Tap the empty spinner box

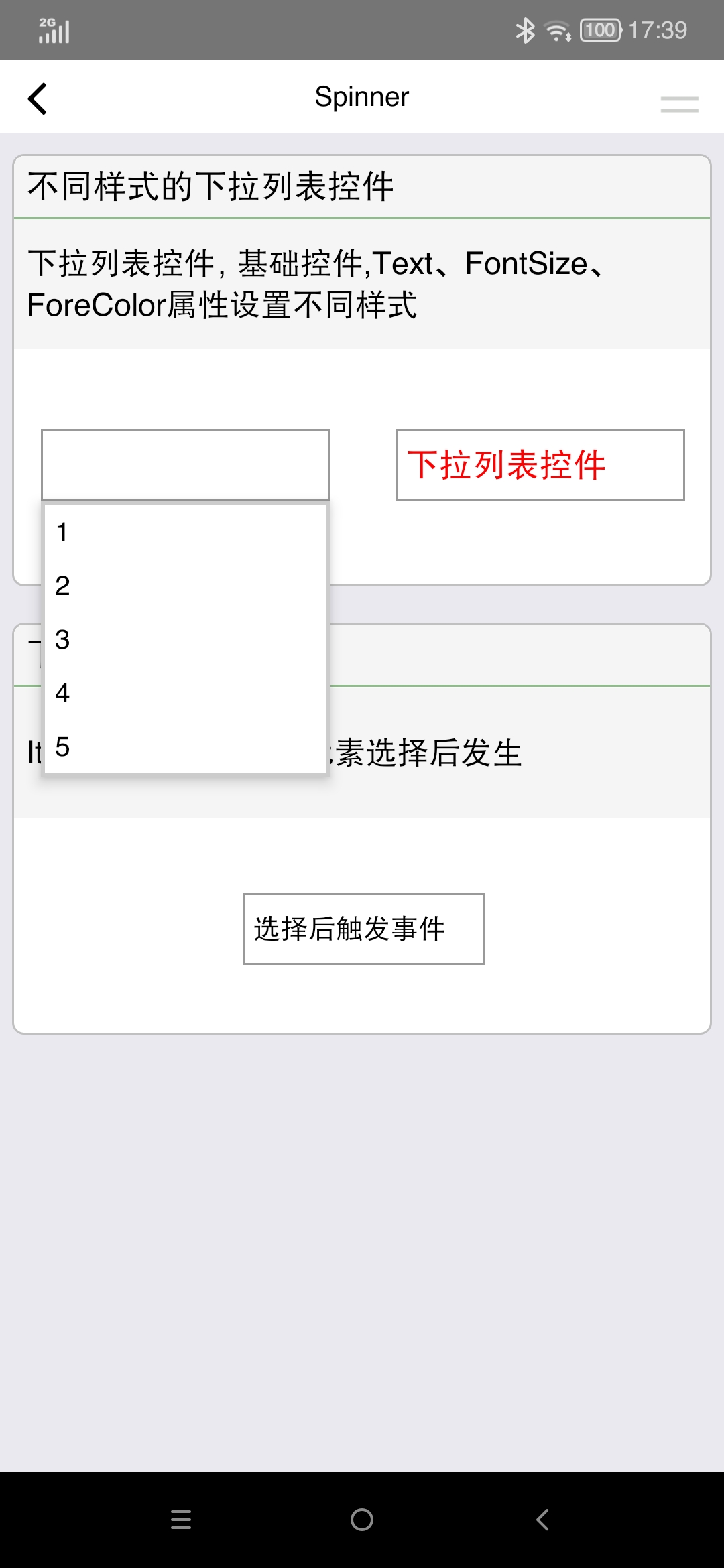(x=186, y=465)
